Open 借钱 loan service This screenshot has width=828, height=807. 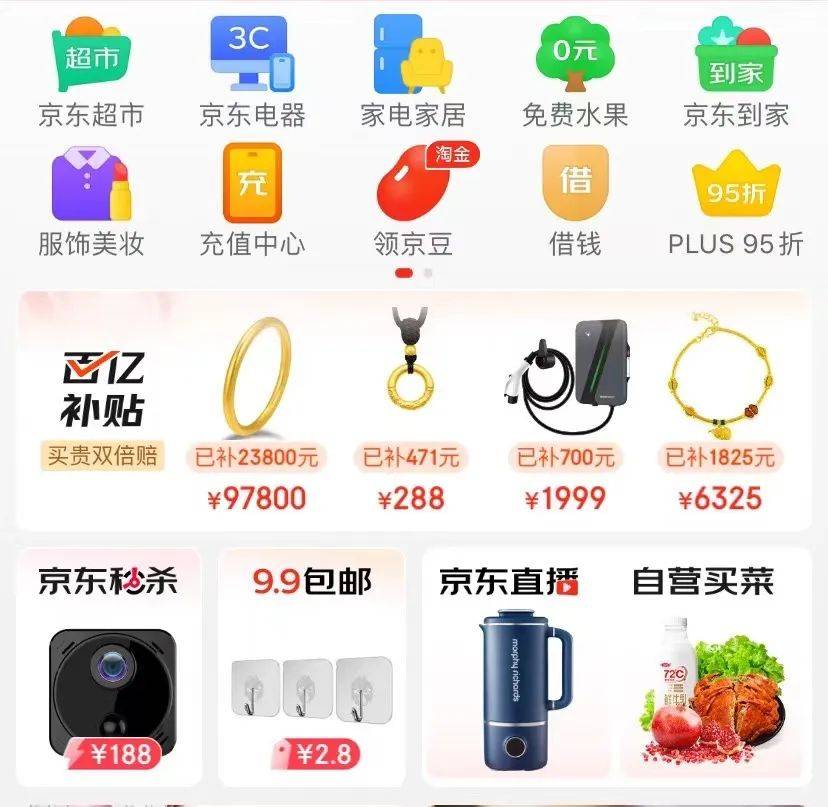pyautogui.click(x=575, y=199)
